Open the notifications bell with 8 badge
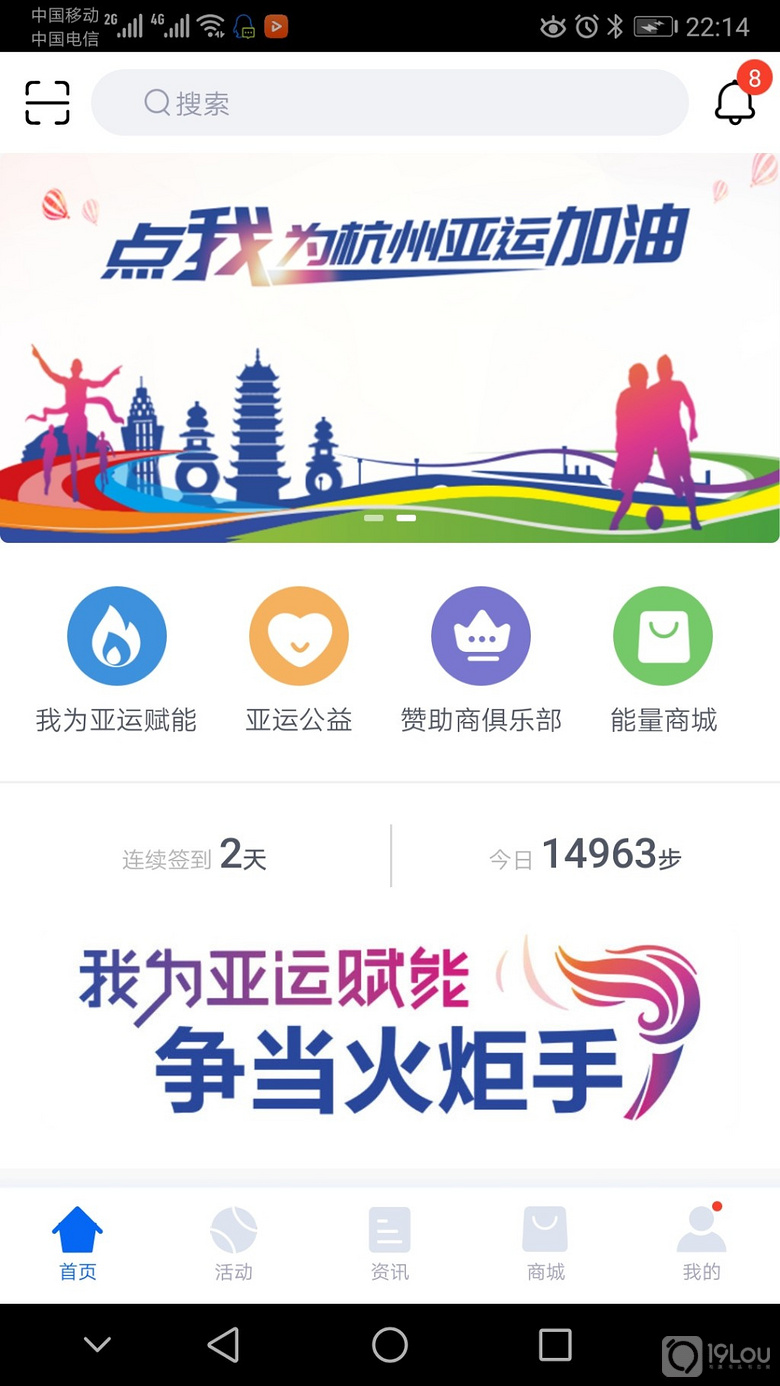Screen dimensions: 780x1386 coord(735,101)
